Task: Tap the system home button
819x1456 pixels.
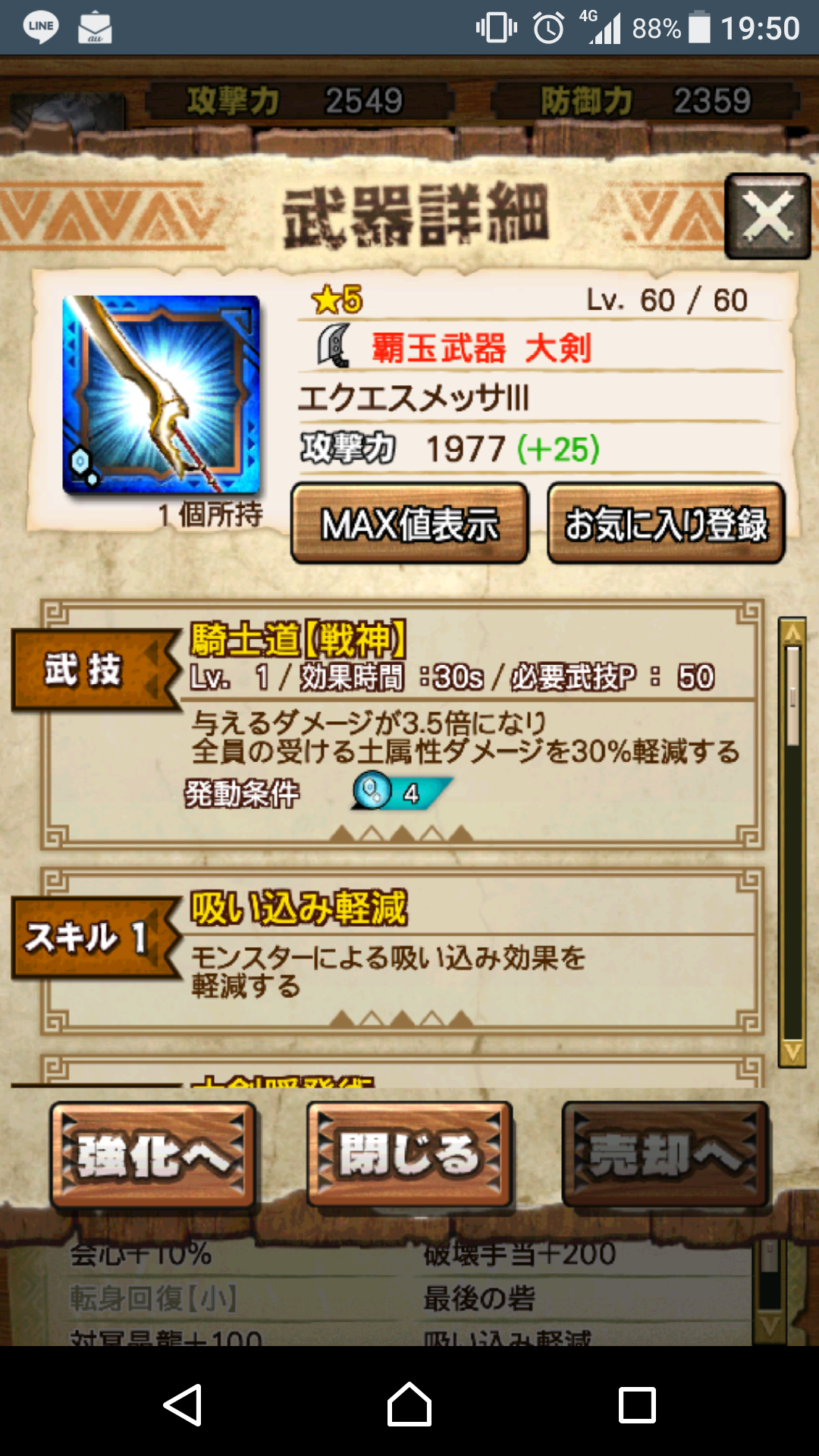Action: tap(409, 1404)
